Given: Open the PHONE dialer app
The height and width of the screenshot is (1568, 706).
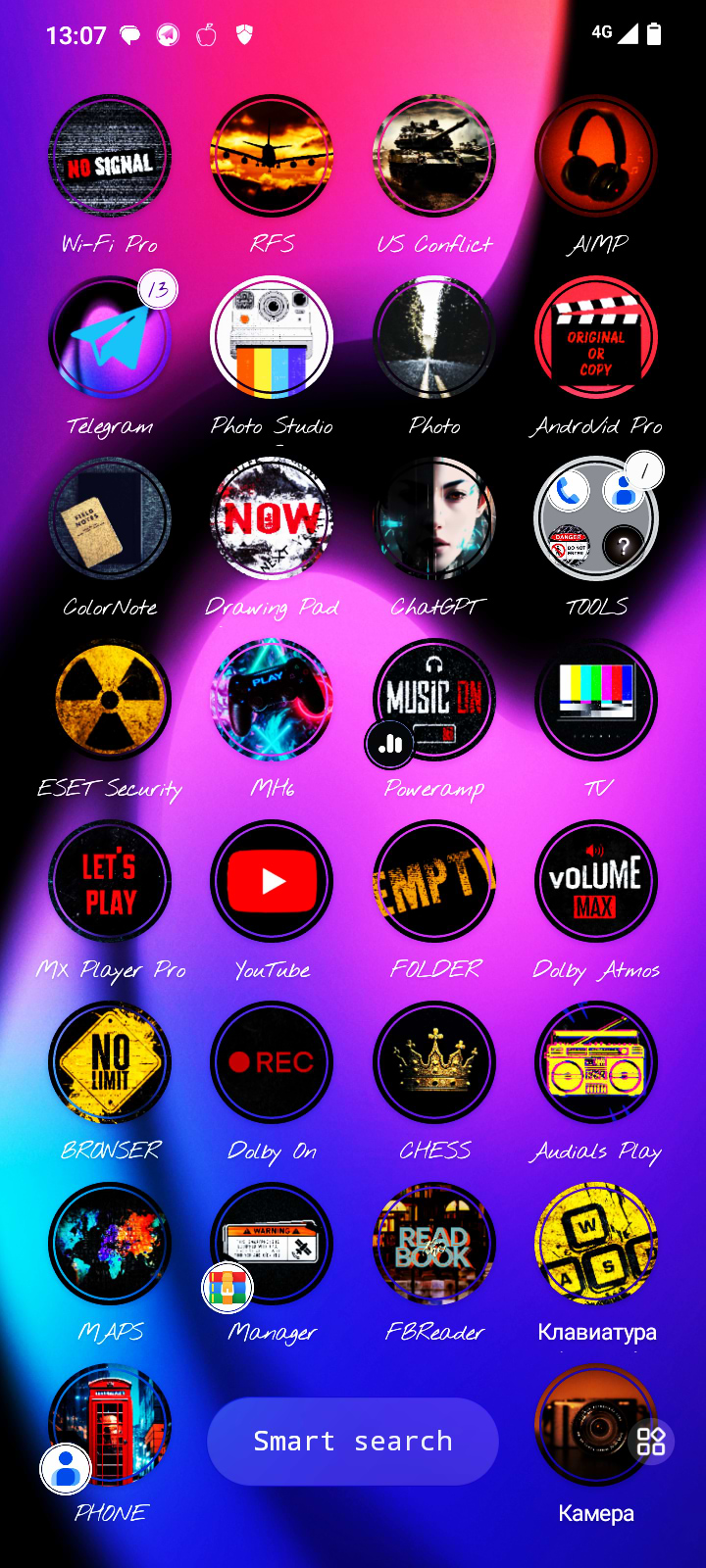Looking at the screenshot, I should click(x=110, y=1426).
